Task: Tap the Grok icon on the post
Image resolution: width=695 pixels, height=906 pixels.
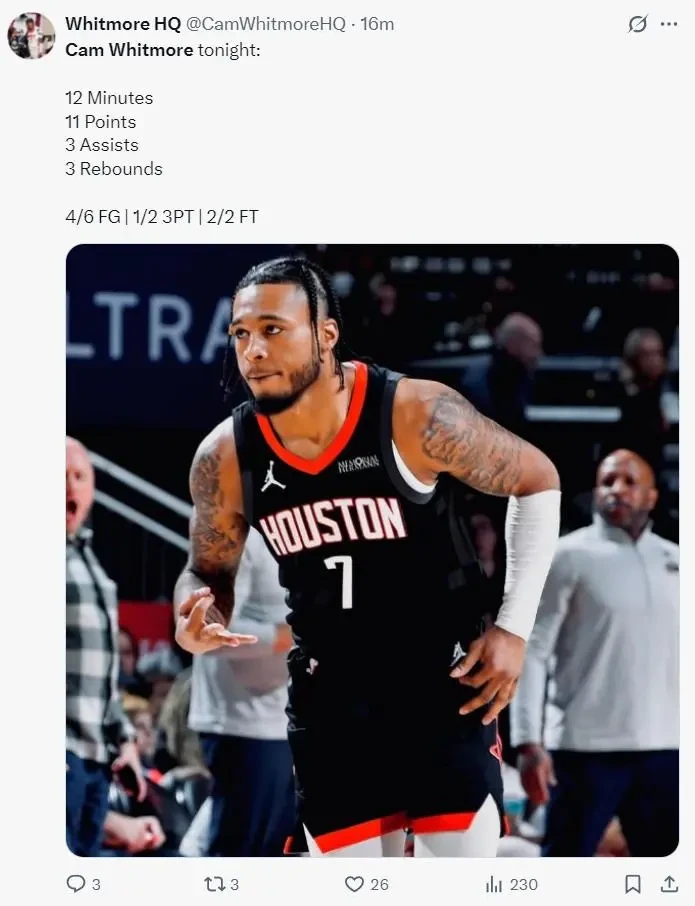Action: pos(637,24)
